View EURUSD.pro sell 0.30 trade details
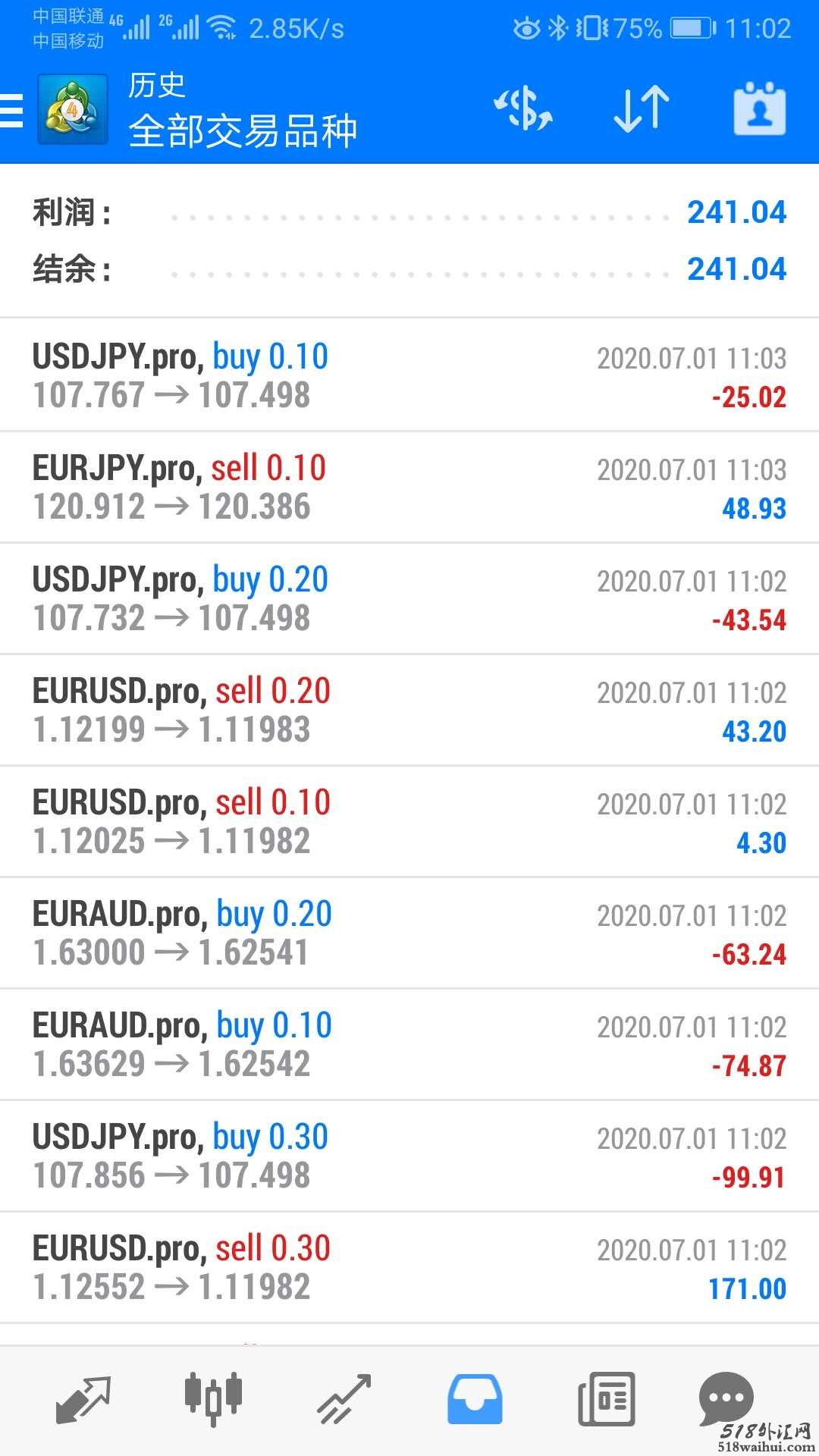Image resolution: width=819 pixels, height=1456 pixels. 409,1267
